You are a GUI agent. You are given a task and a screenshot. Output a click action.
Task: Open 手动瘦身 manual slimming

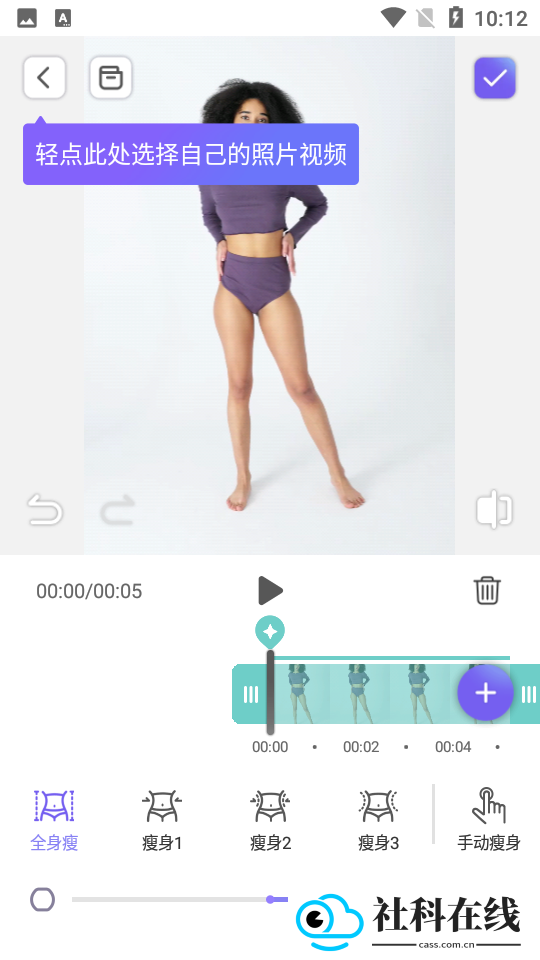(x=489, y=820)
